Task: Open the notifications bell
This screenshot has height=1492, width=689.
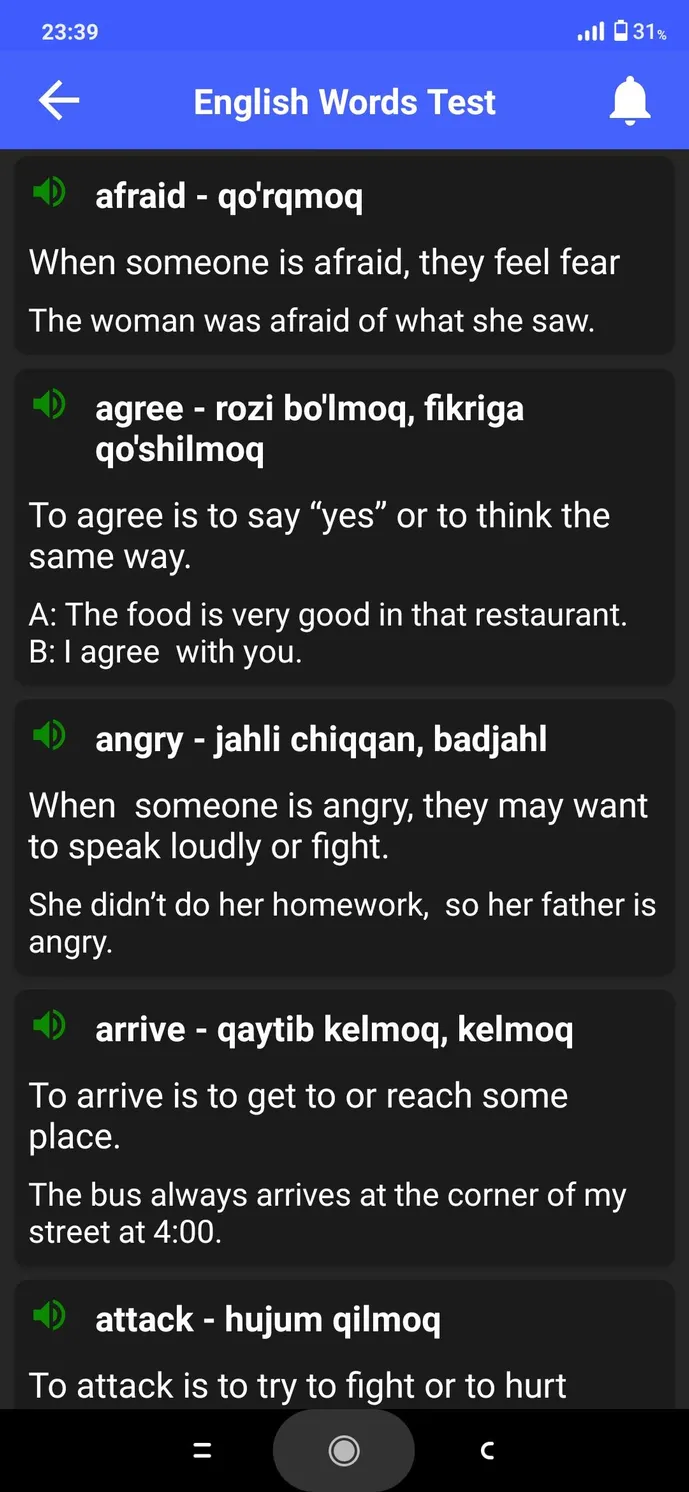Action: click(x=630, y=101)
